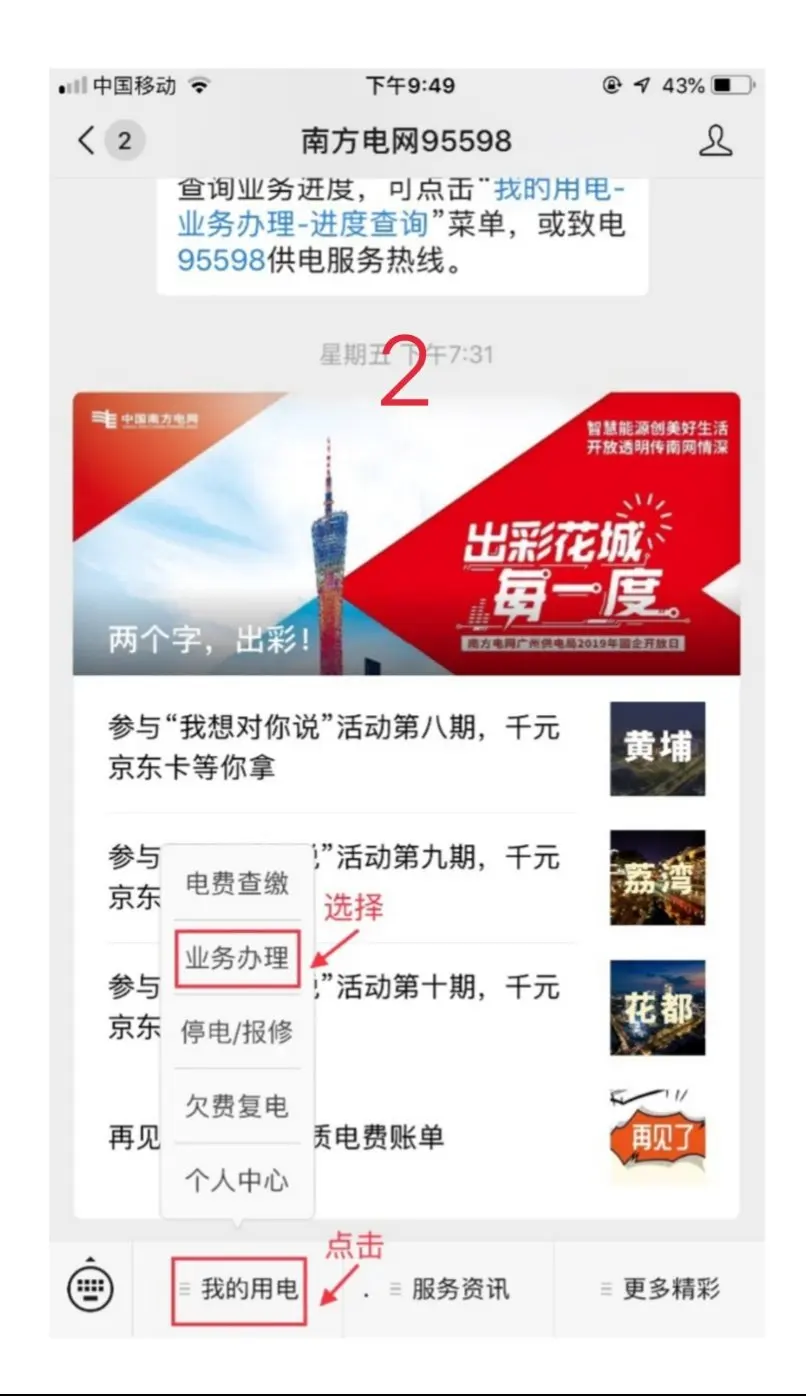Open the 更多精彩 bottom menu

[660, 1289]
